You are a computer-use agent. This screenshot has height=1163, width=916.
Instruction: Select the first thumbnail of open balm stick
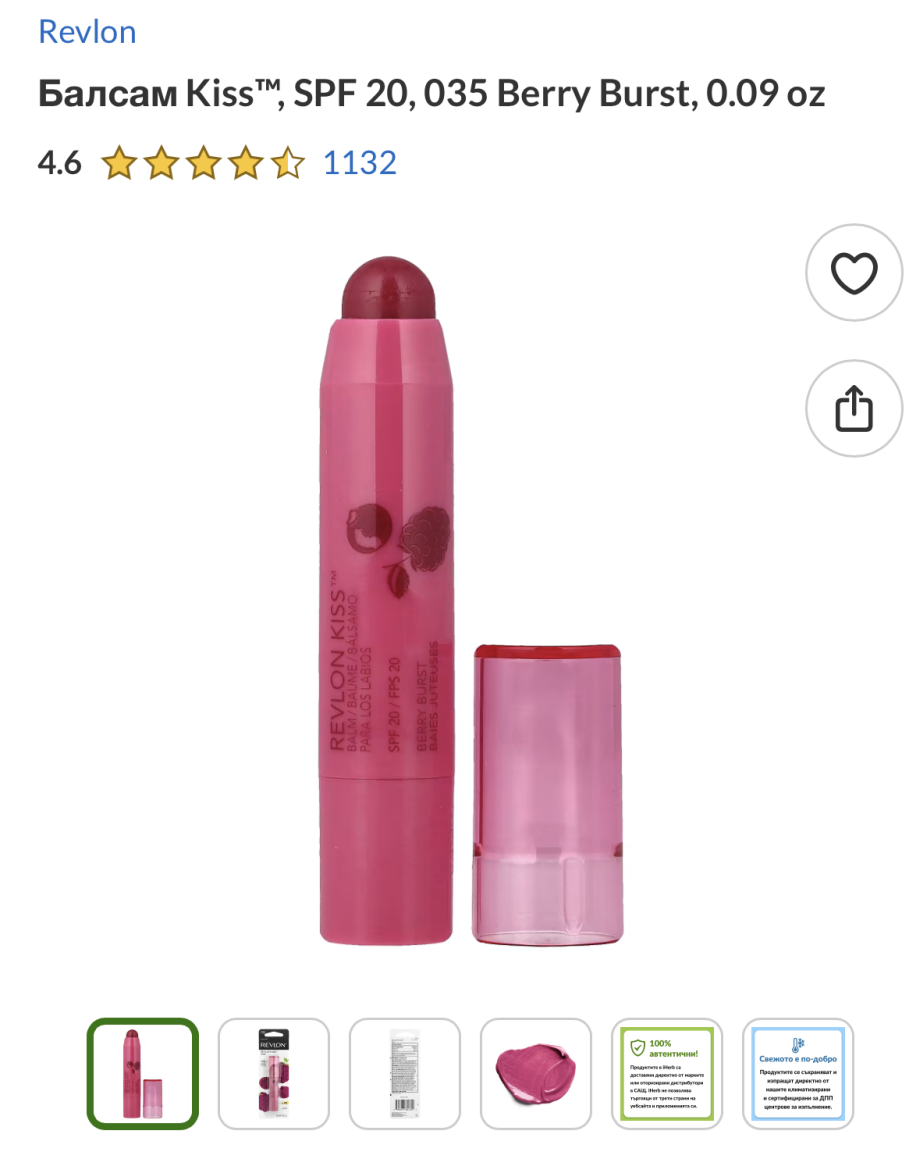(142, 1073)
